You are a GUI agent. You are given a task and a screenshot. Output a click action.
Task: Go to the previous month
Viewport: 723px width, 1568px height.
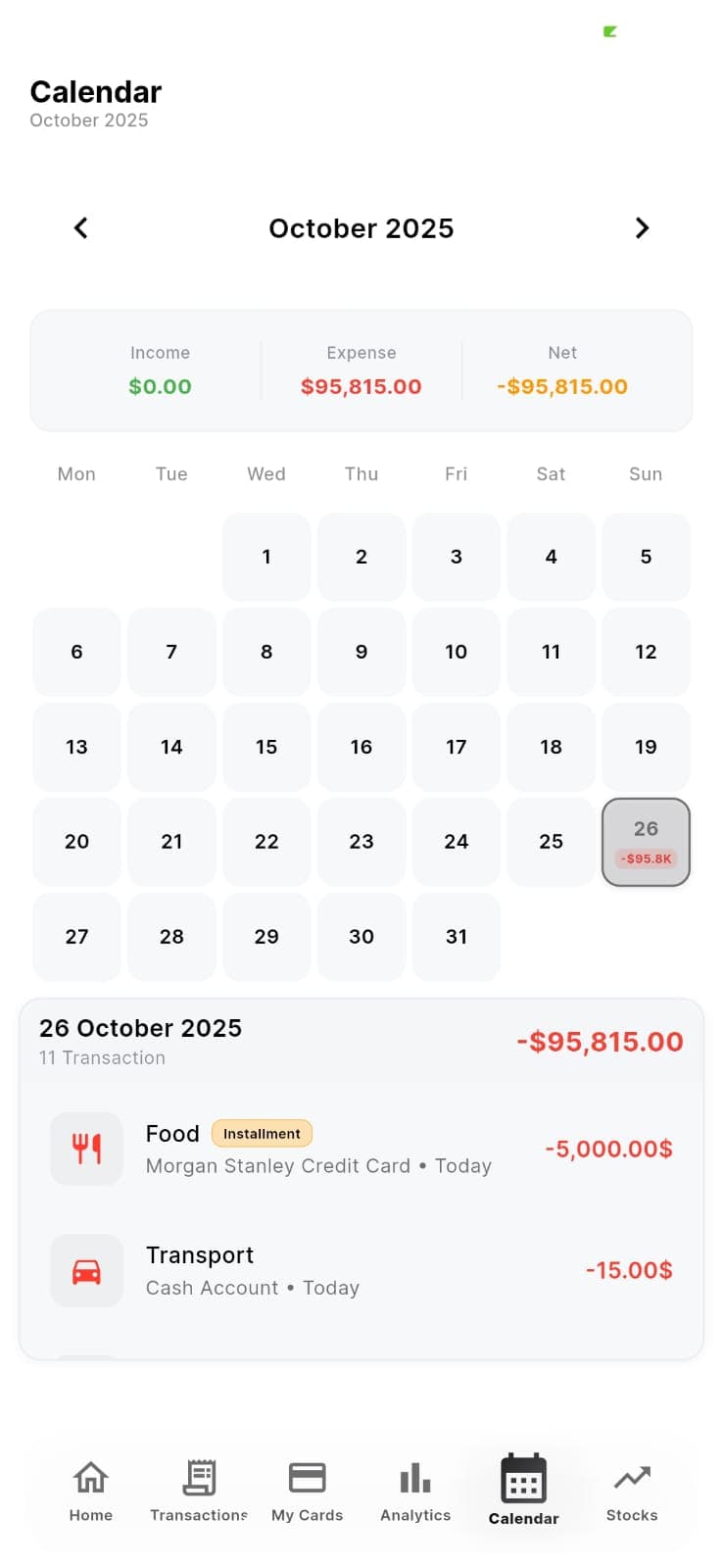(81, 228)
